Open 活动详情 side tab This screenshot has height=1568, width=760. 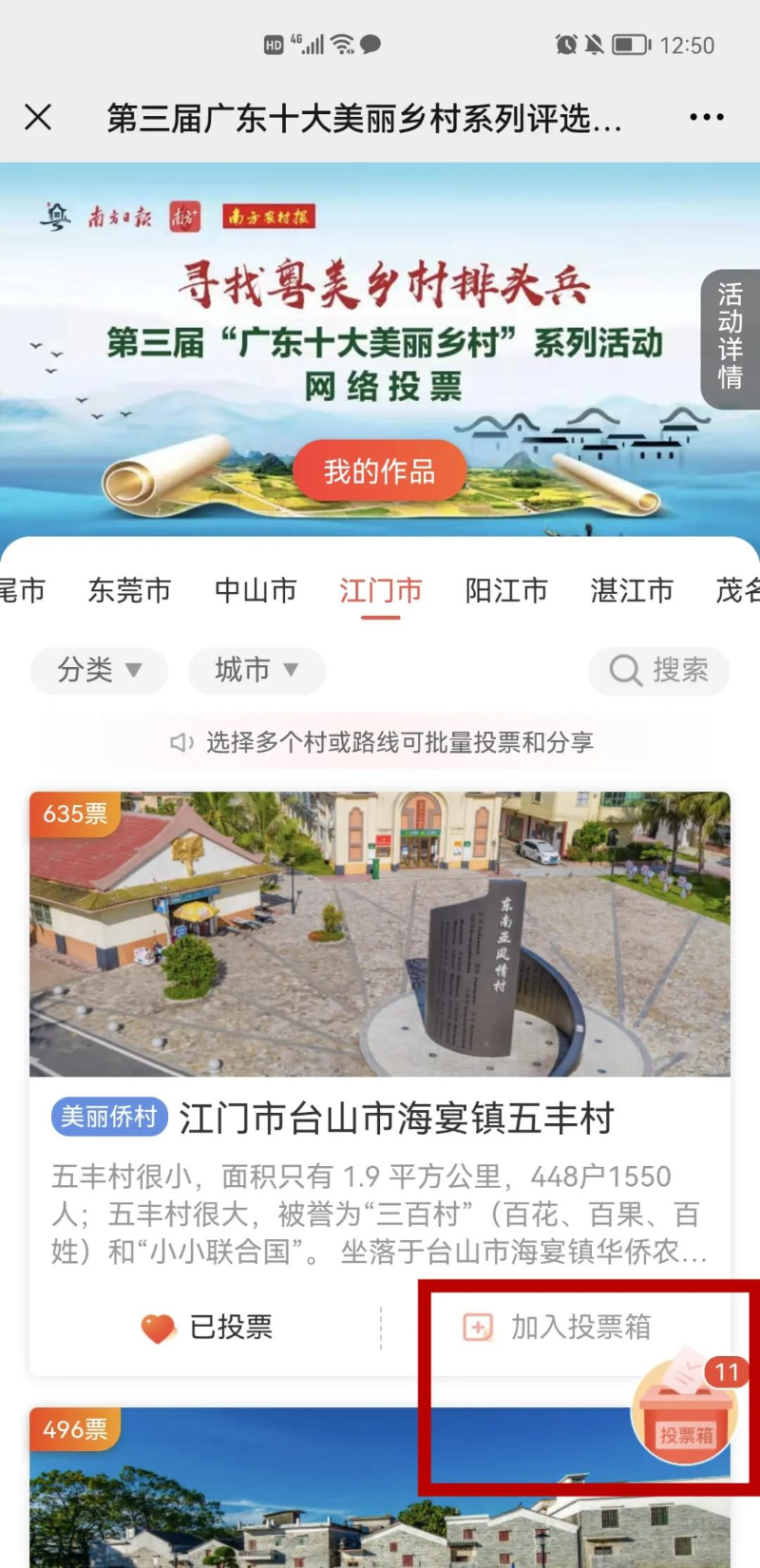(730, 336)
